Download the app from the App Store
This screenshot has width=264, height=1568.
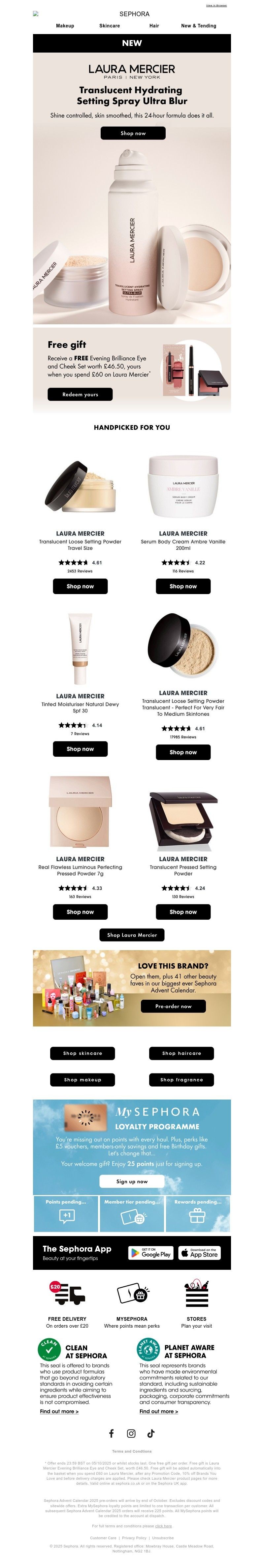tap(200, 1254)
